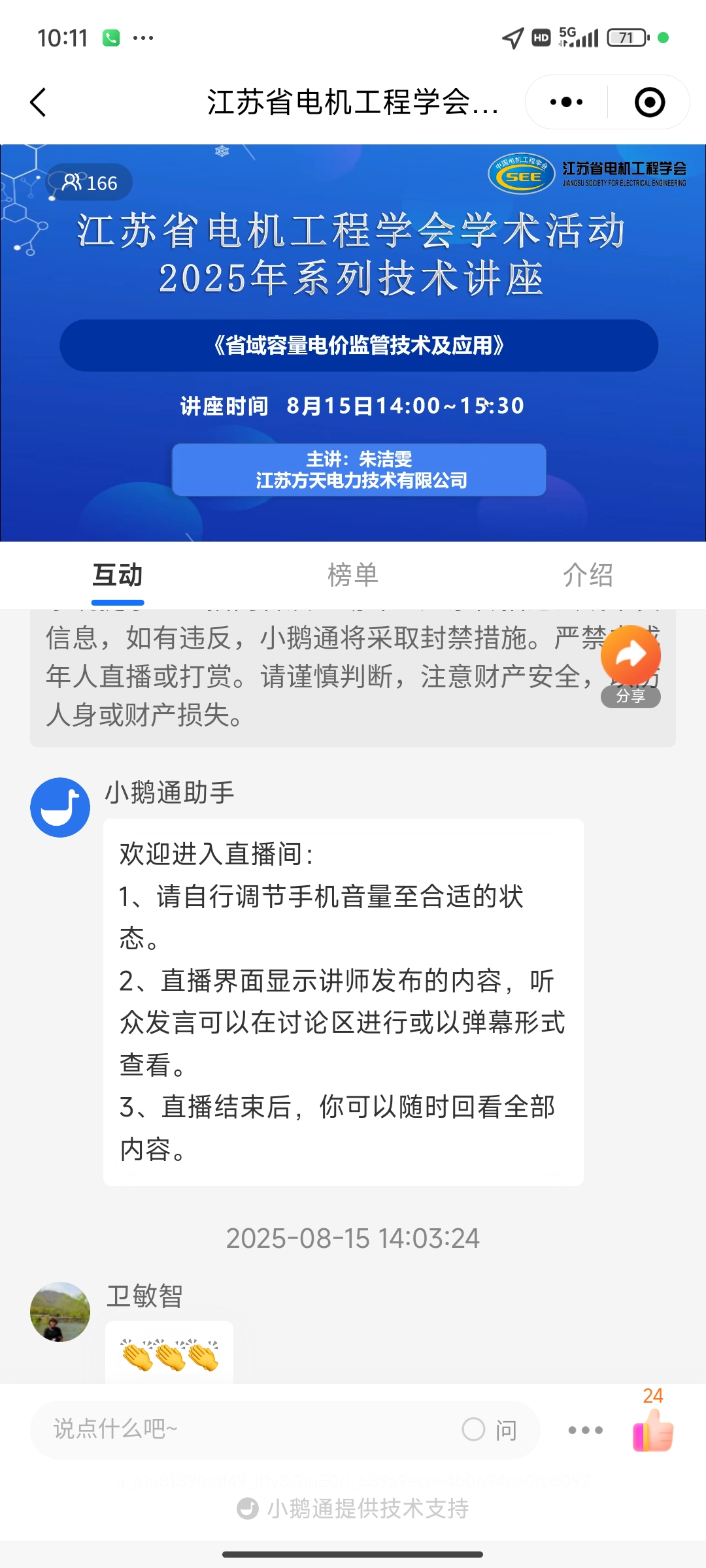The height and width of the screenshot is (1568, 706).
Task: Open 小鹅通助手 avatar
Action: coord(60,808)
